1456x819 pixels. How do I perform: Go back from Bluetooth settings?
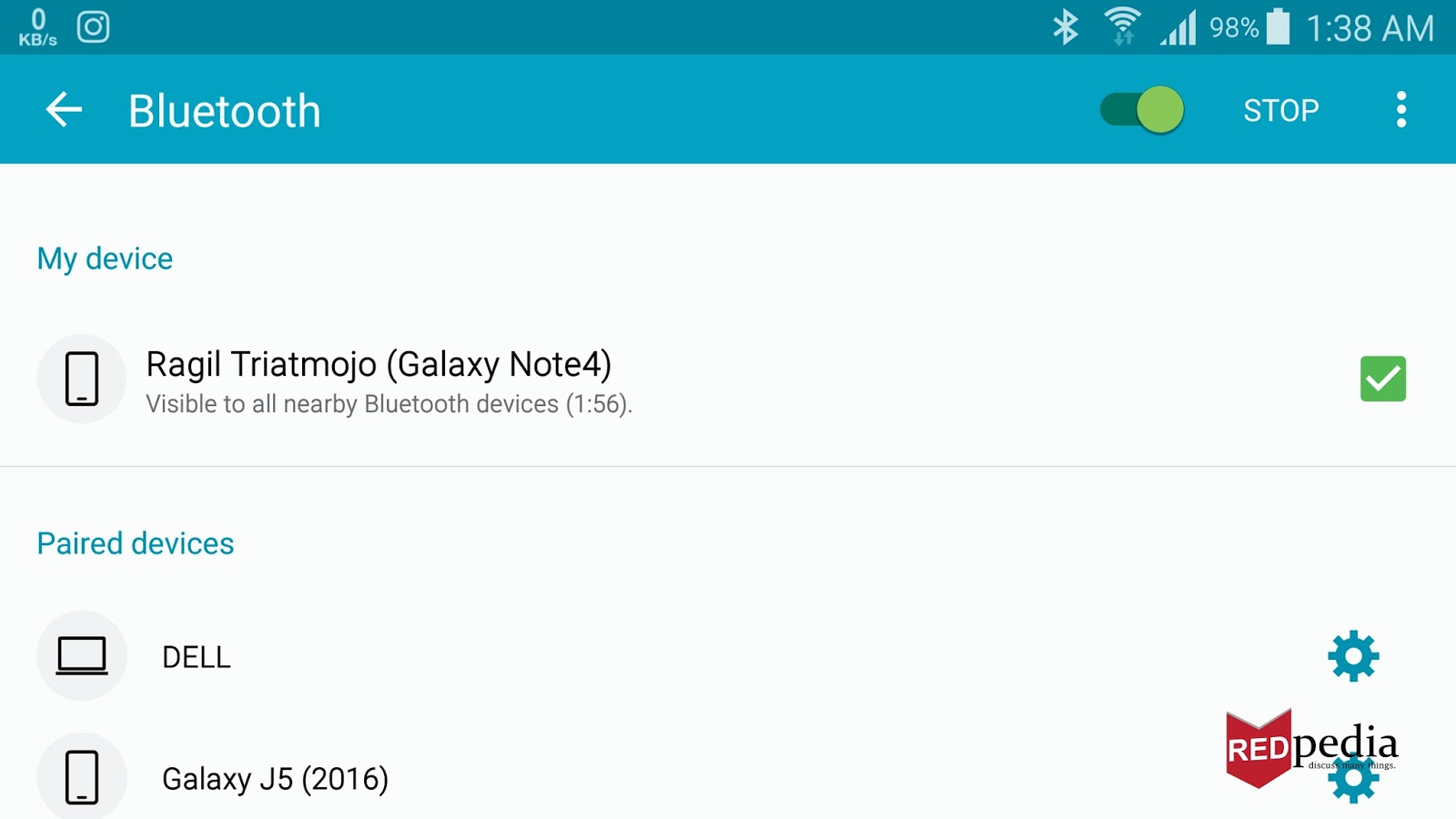click(64, 110)
